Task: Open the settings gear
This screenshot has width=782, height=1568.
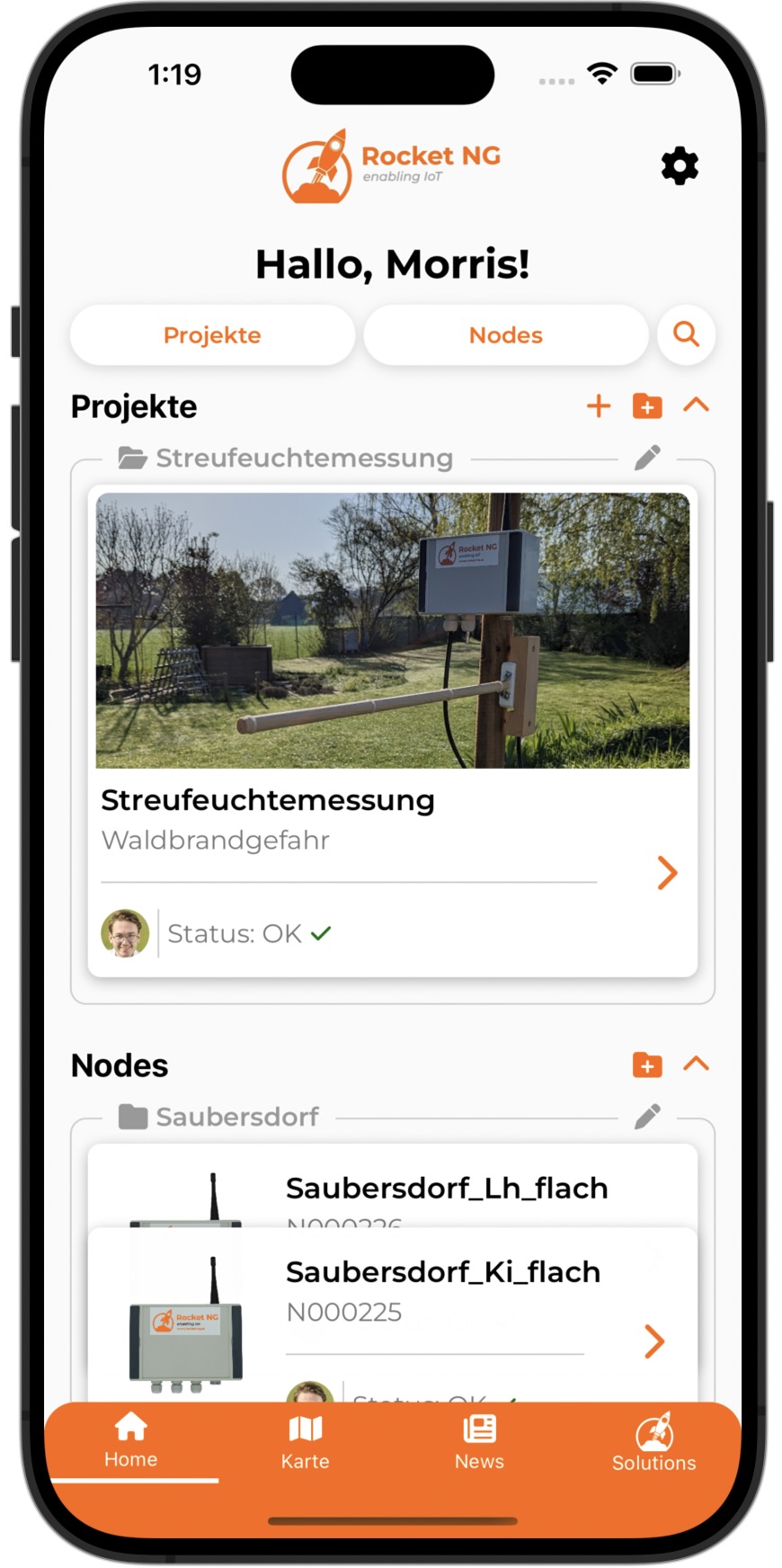Action: (680, 166)
